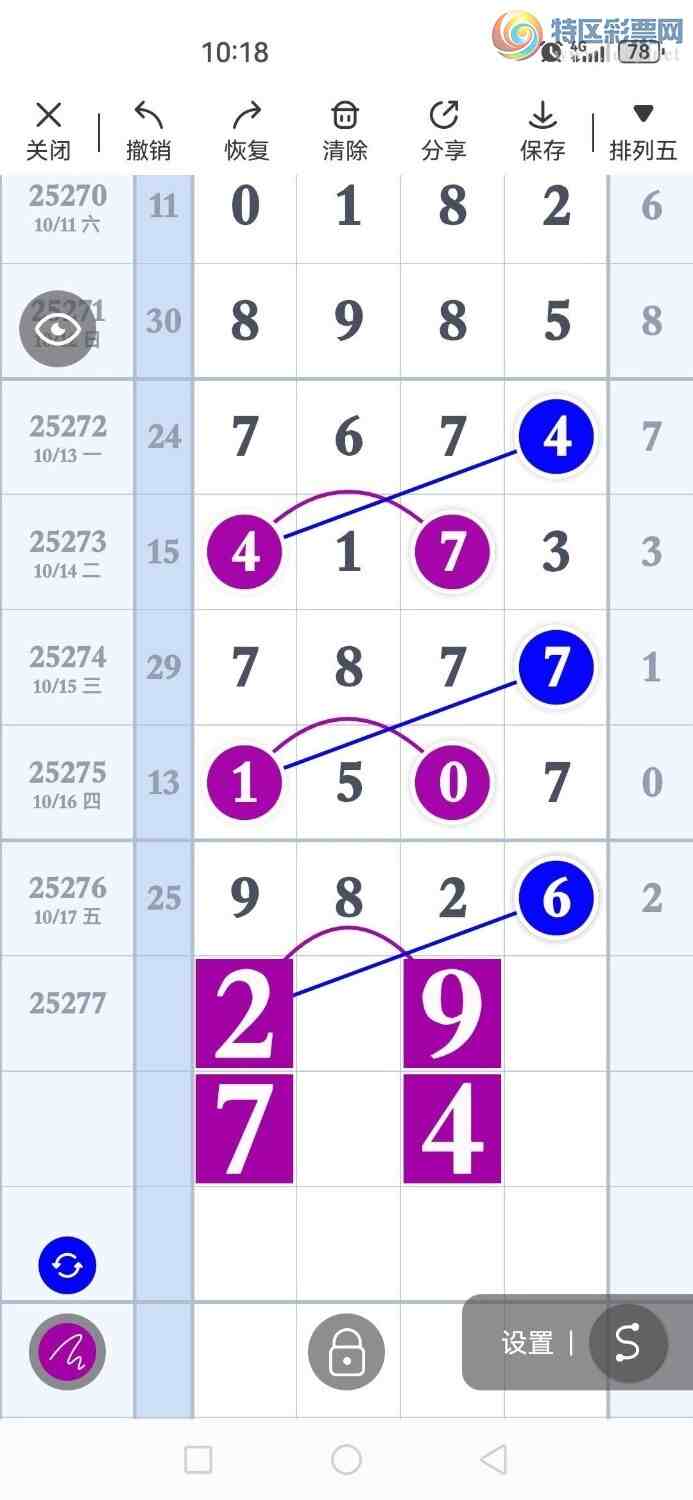Go back with system back button

493,1459
